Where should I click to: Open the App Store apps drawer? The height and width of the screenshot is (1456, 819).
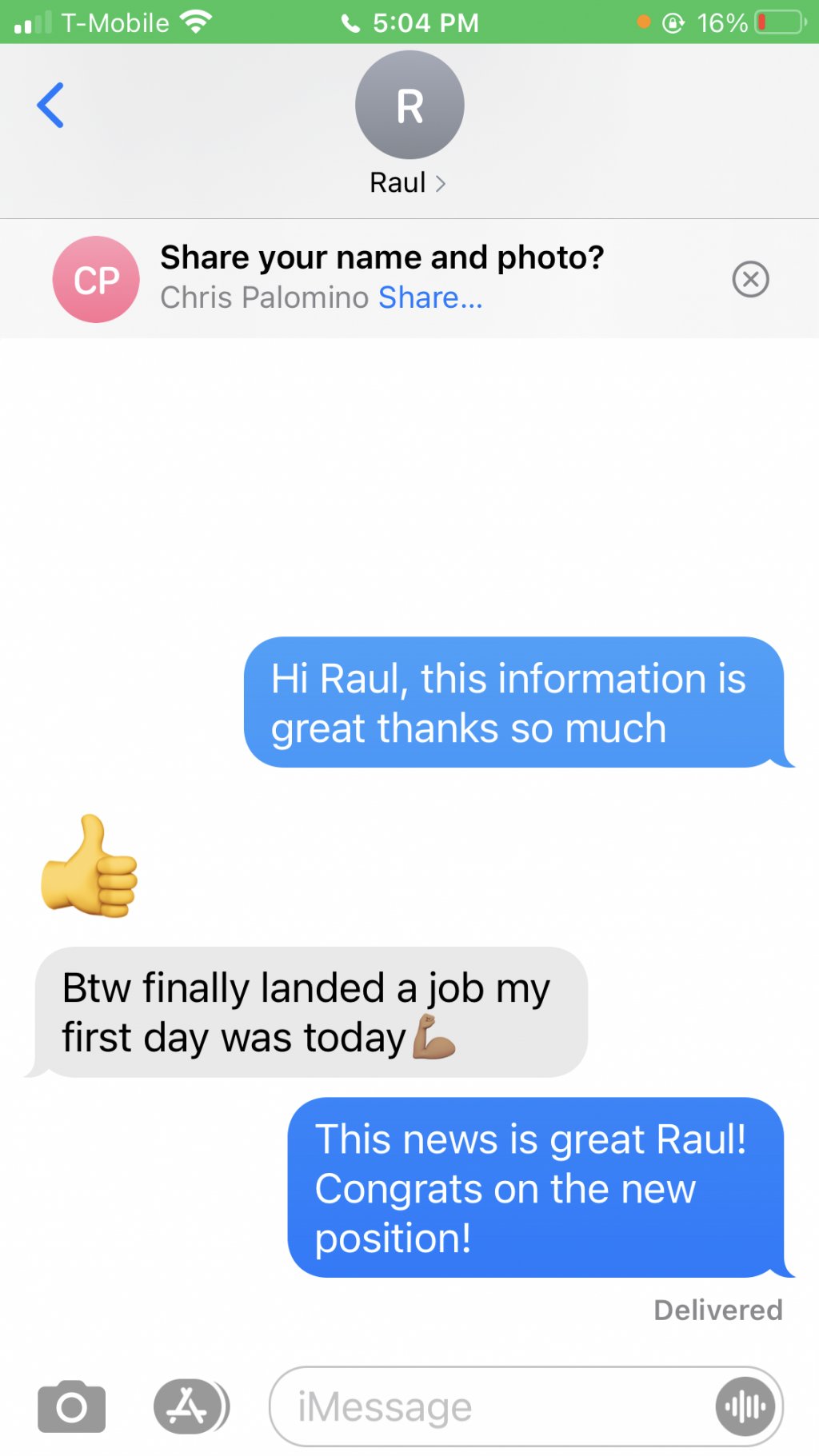pos(191,1406)
